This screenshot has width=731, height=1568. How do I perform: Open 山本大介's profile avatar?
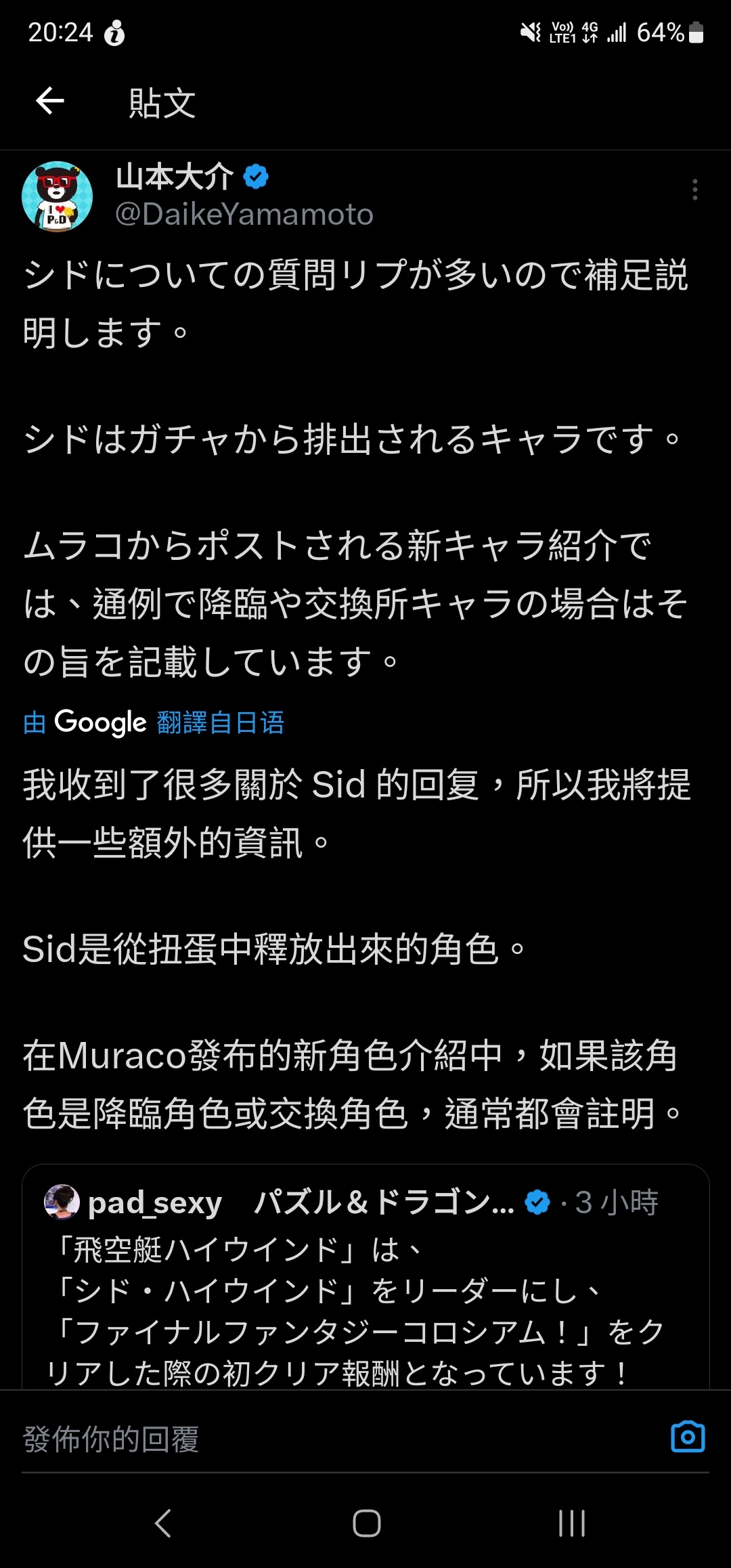pos(58,196)
